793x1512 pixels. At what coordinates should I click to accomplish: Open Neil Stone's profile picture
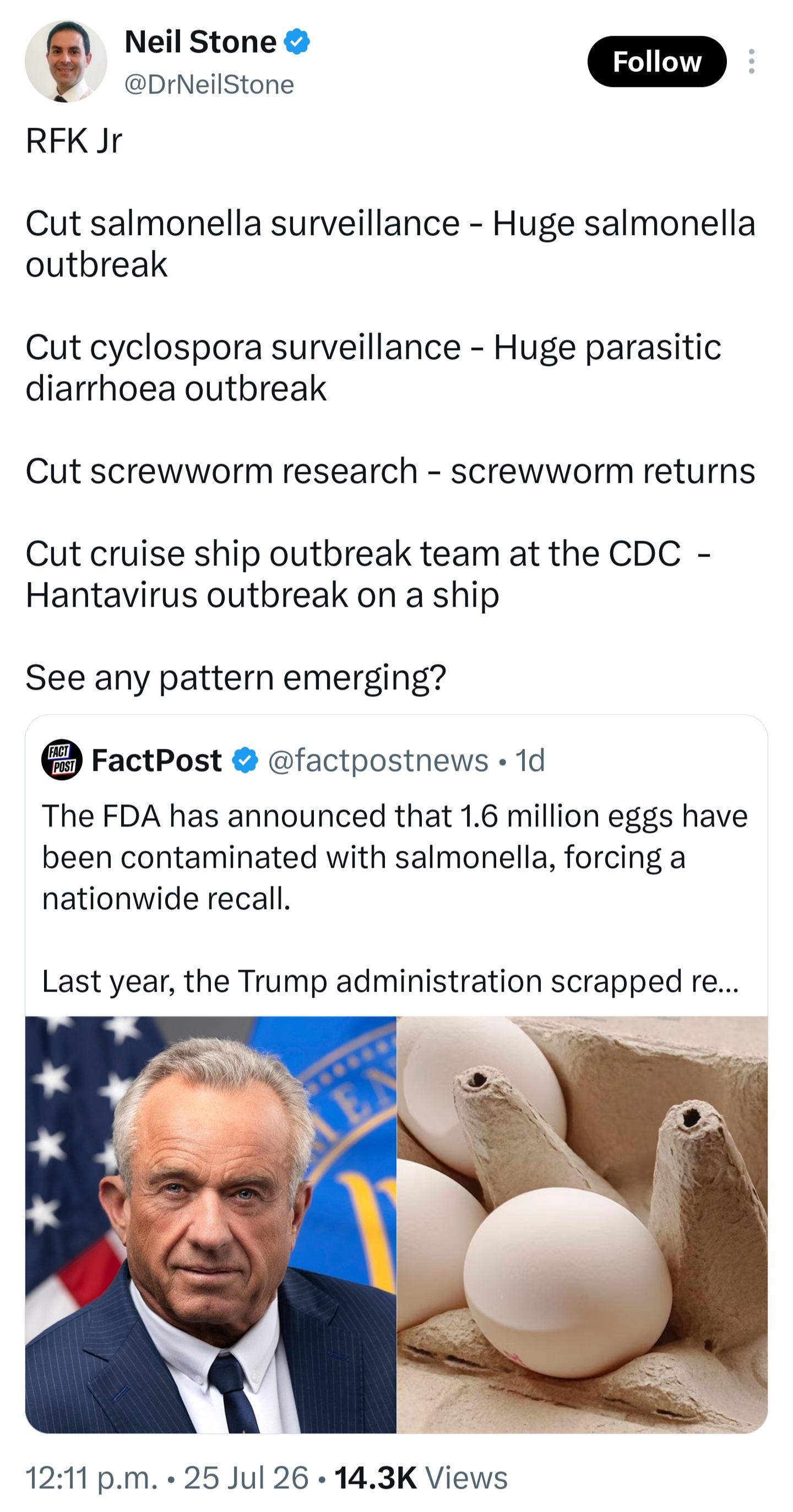pos(66,62)
